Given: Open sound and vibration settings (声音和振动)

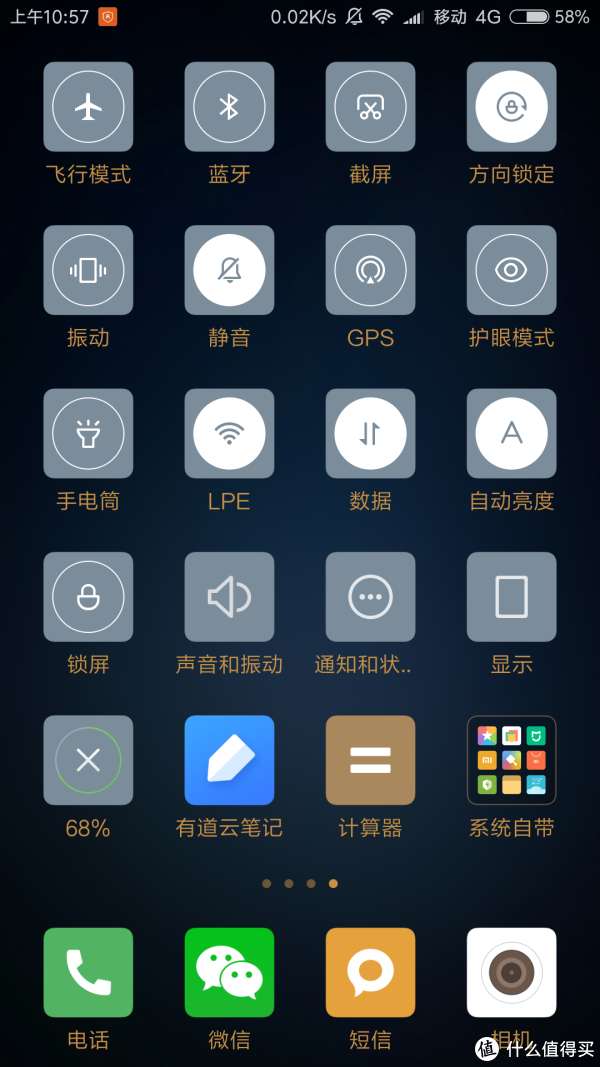Looking at the screenshot, I should click(229, 597).
